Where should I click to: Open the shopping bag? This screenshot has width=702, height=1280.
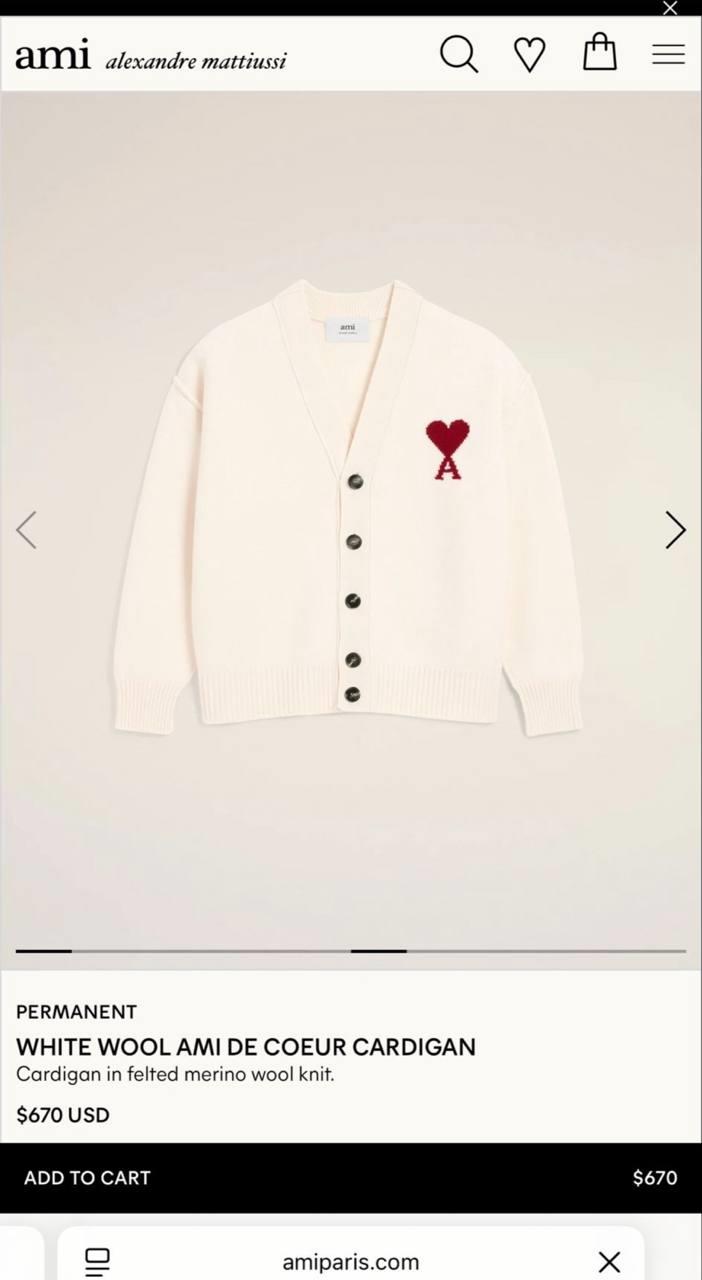point(599,52)
